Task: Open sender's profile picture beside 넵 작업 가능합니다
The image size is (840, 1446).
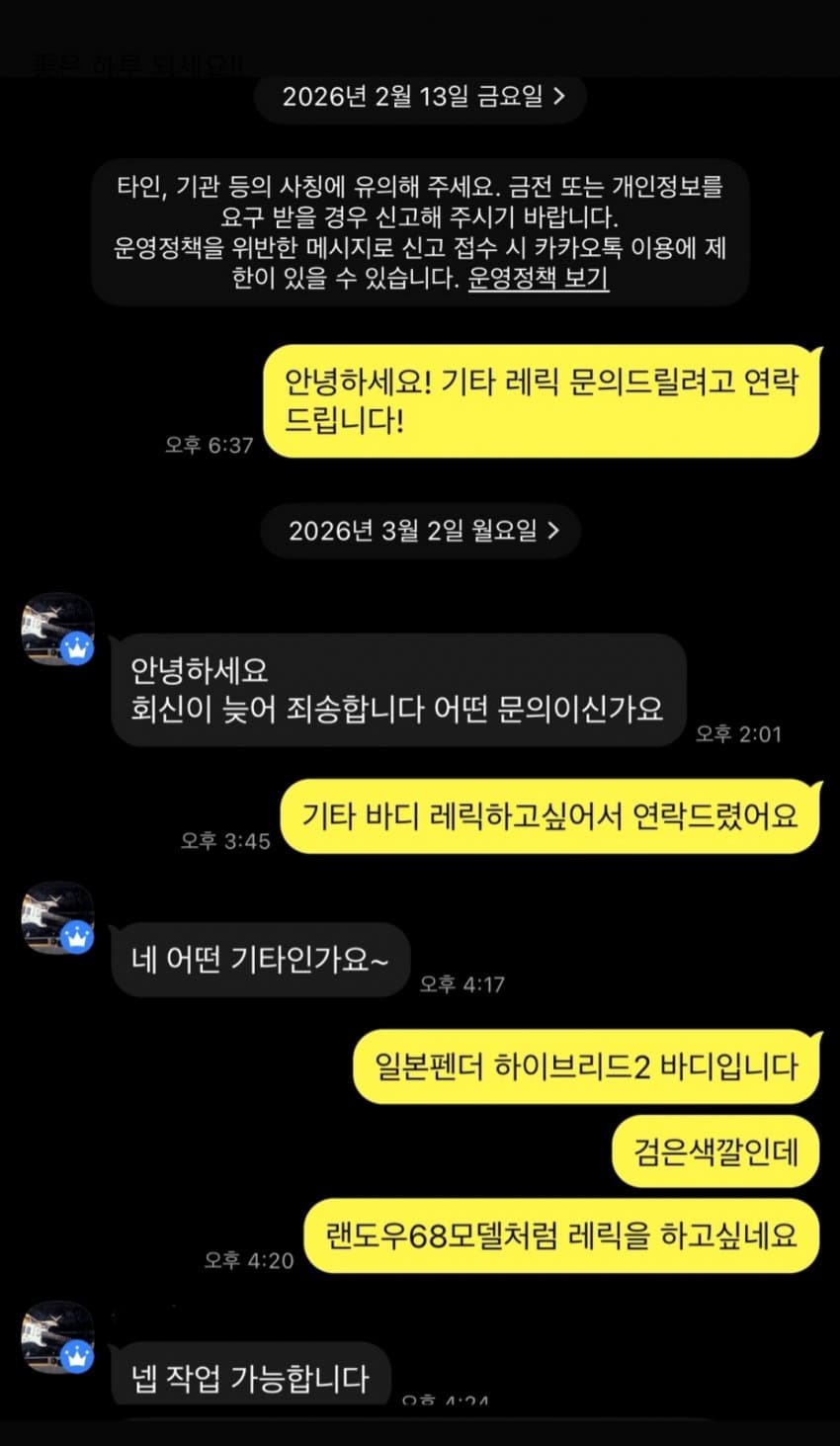Action: pos(57,1336)
